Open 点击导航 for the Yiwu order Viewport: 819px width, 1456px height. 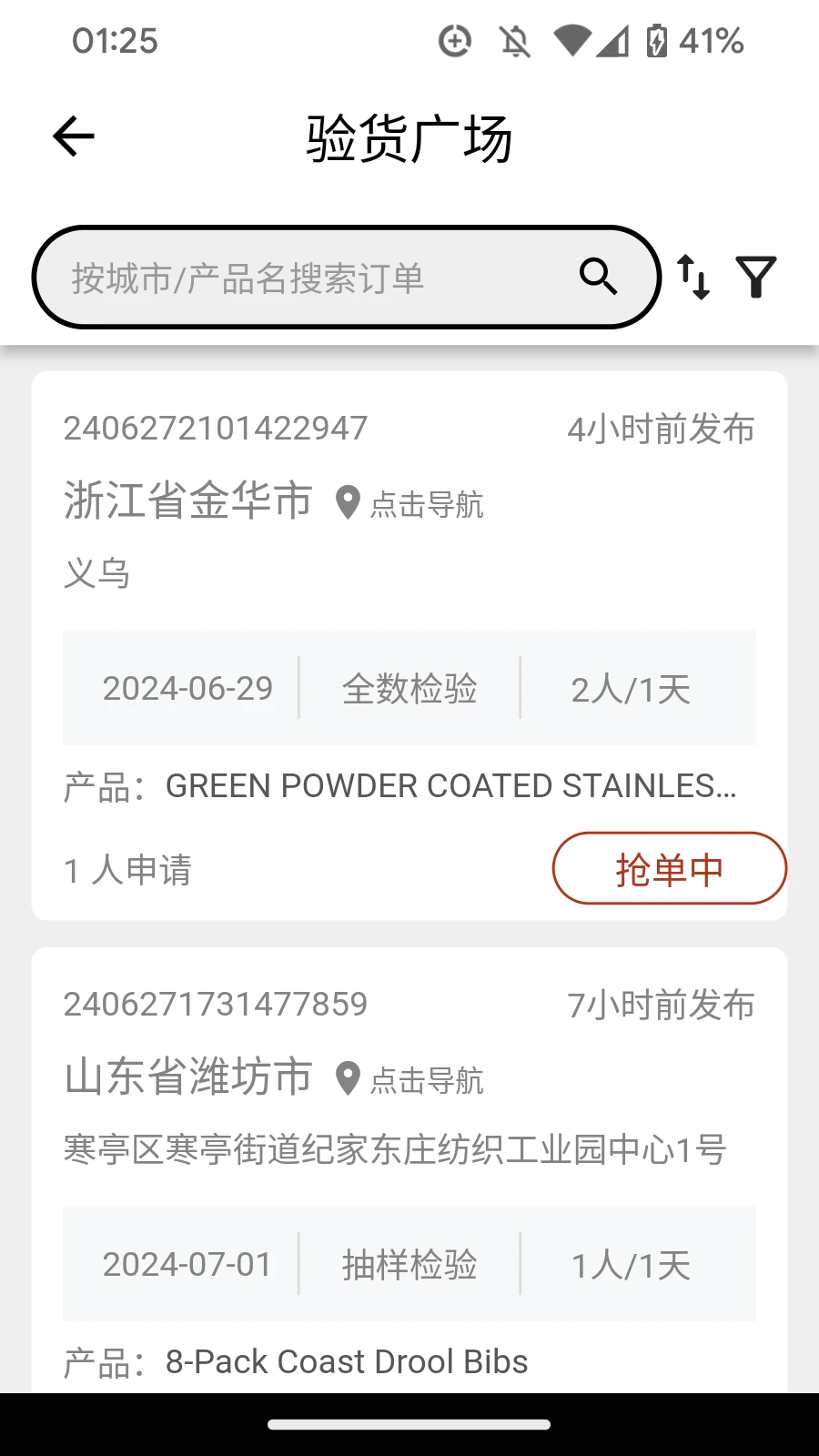click(x=427, y=504)
